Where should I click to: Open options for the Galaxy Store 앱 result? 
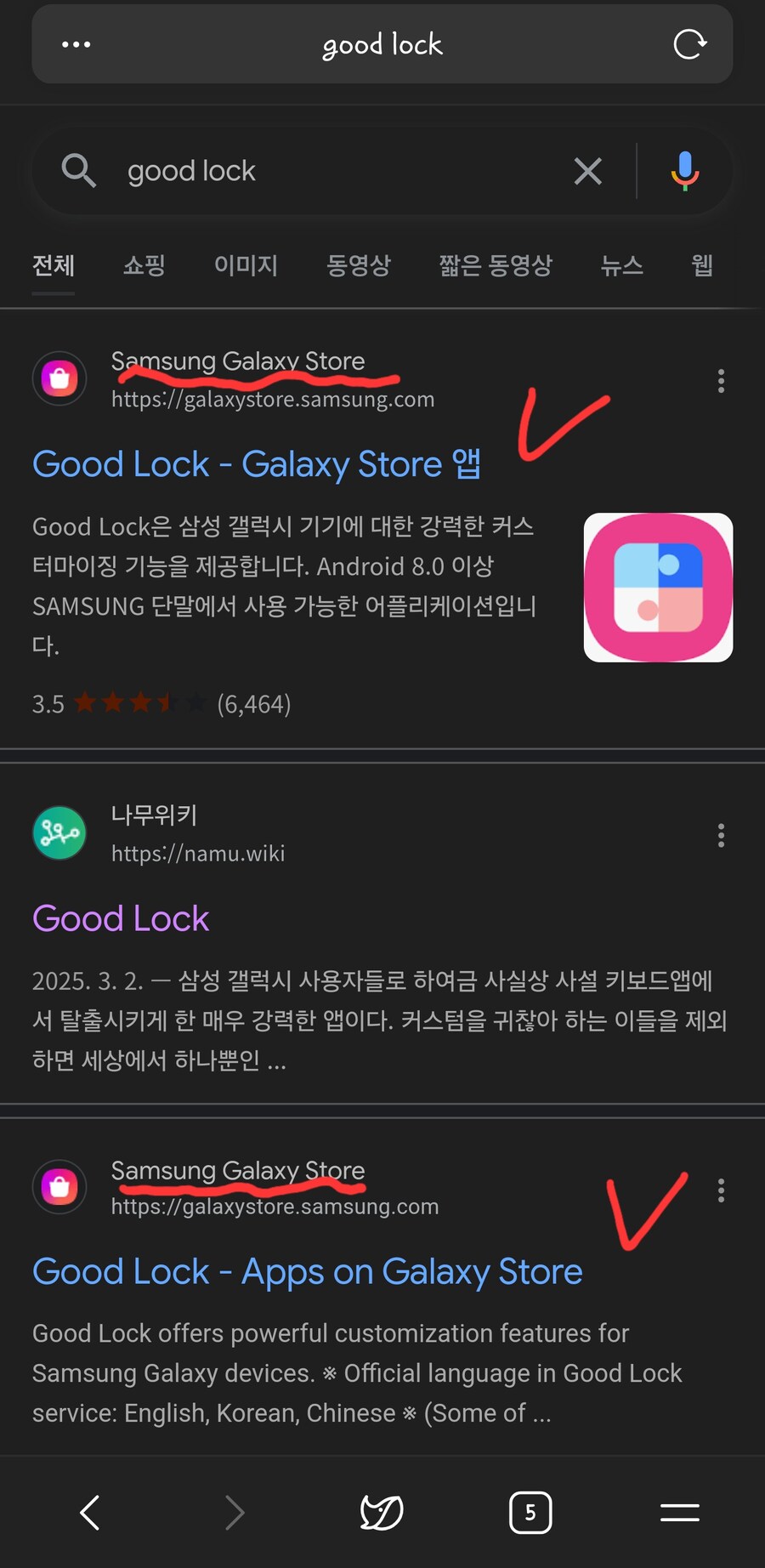pos(721,380)
